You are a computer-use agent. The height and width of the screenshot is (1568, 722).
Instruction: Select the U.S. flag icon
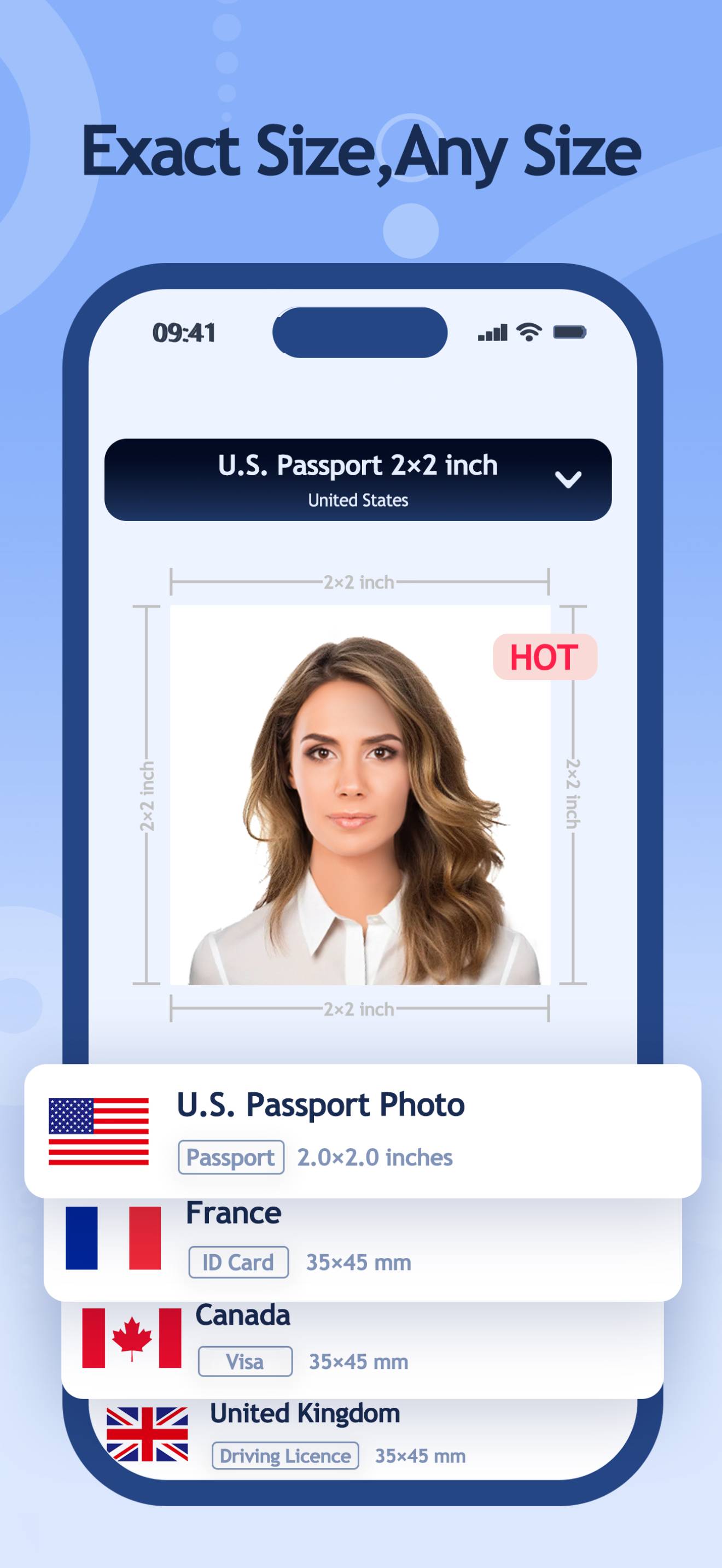99,1132
